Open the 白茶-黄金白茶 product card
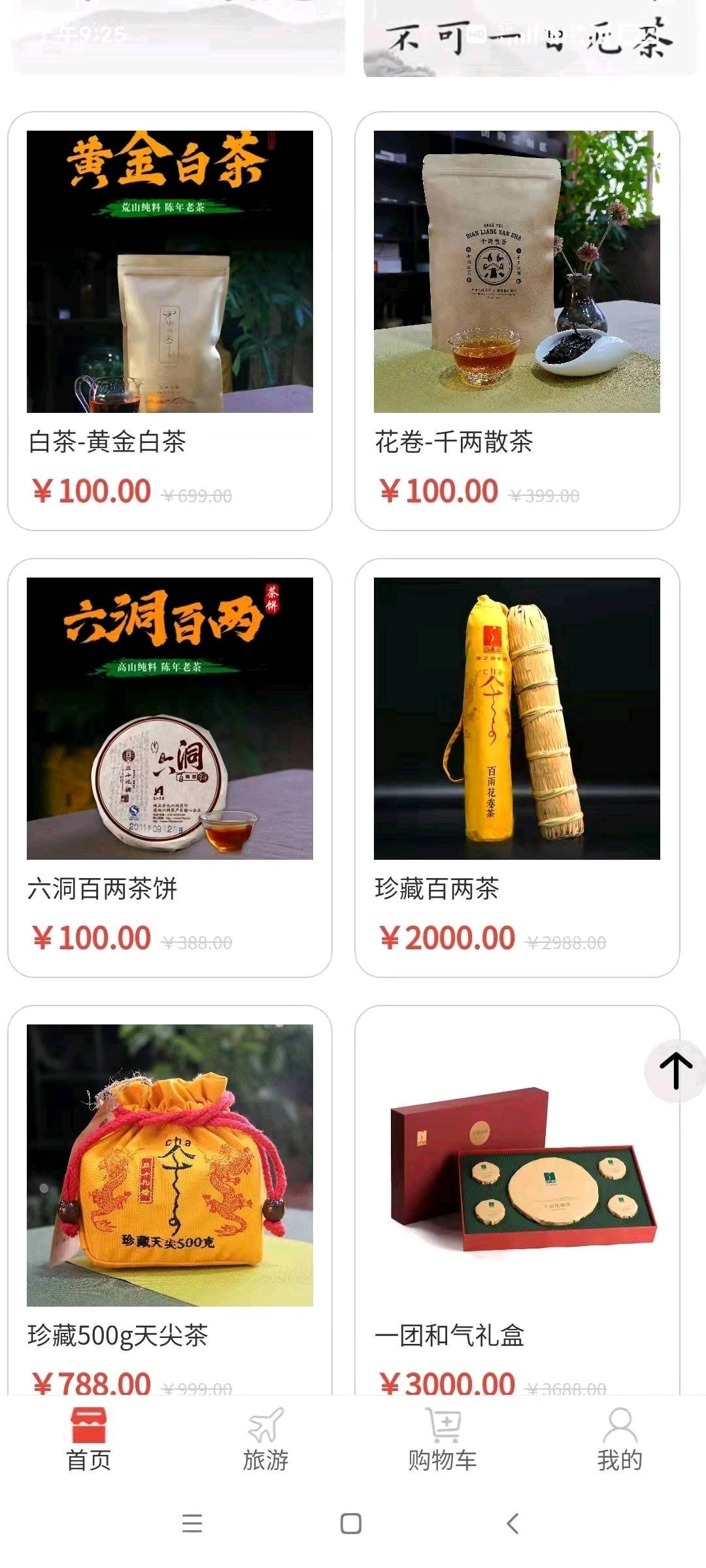 tap(169, 320)
